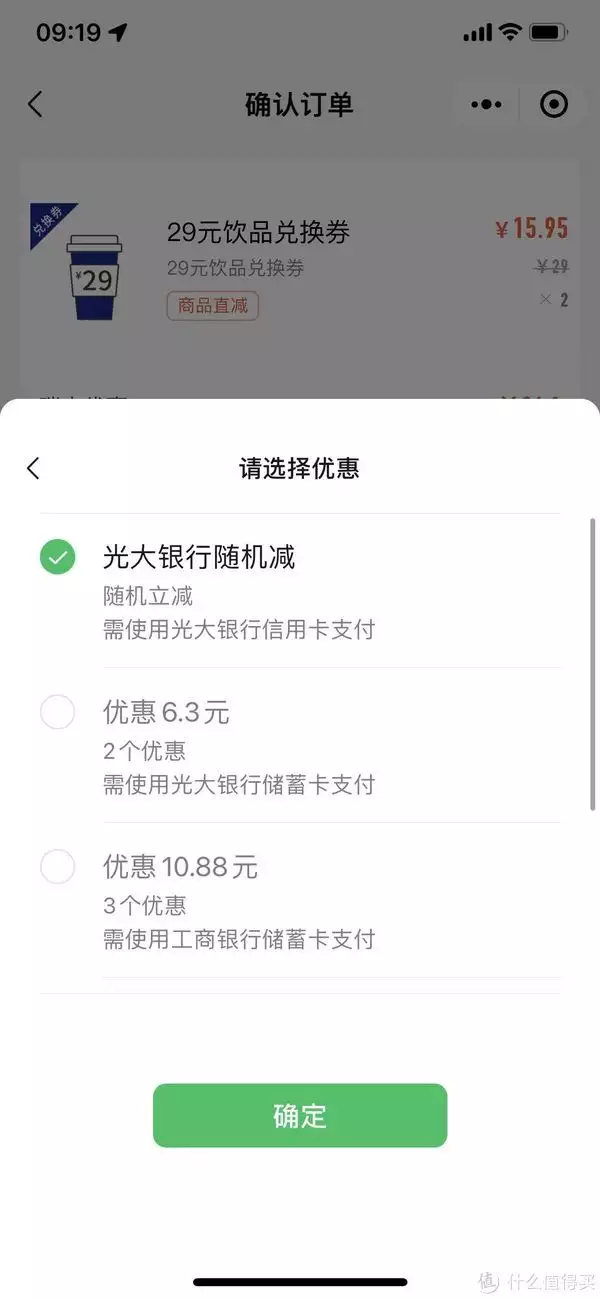Pick the 优惠 10.88元 discount
This screenshot has height=1299, width=600.
point(58,867)
